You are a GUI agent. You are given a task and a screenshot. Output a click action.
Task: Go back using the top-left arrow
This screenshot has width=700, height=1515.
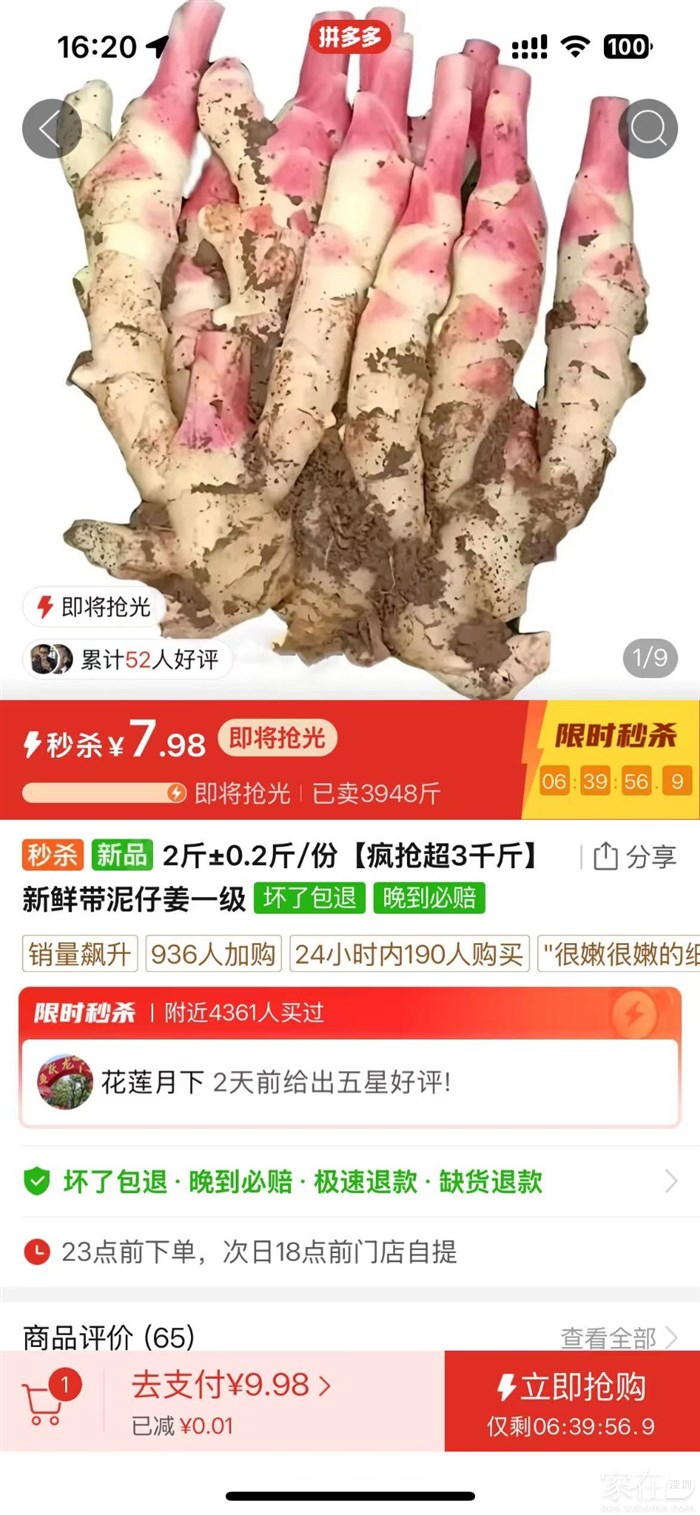pyautogui.click(x=51, y=128)
